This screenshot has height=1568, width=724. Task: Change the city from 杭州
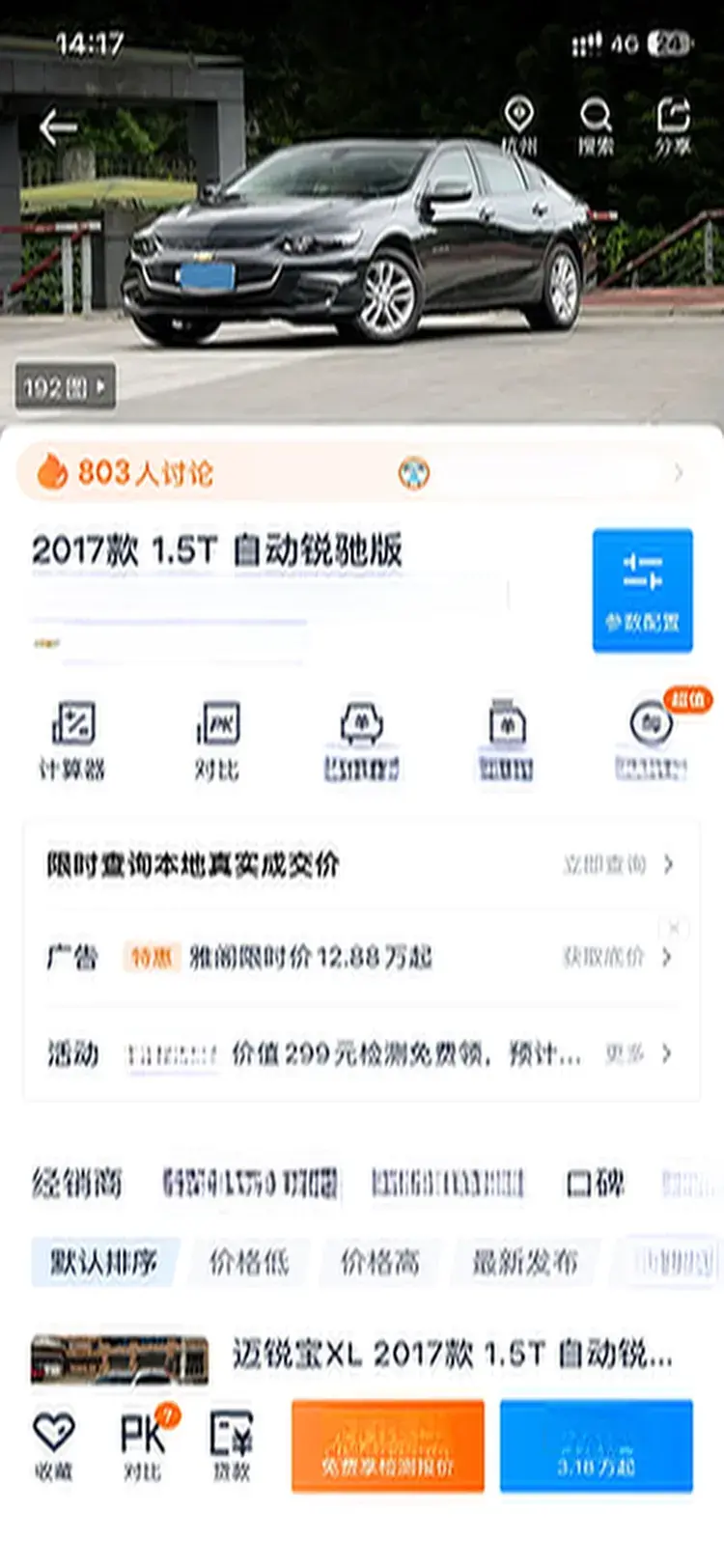tap(518, 126)
